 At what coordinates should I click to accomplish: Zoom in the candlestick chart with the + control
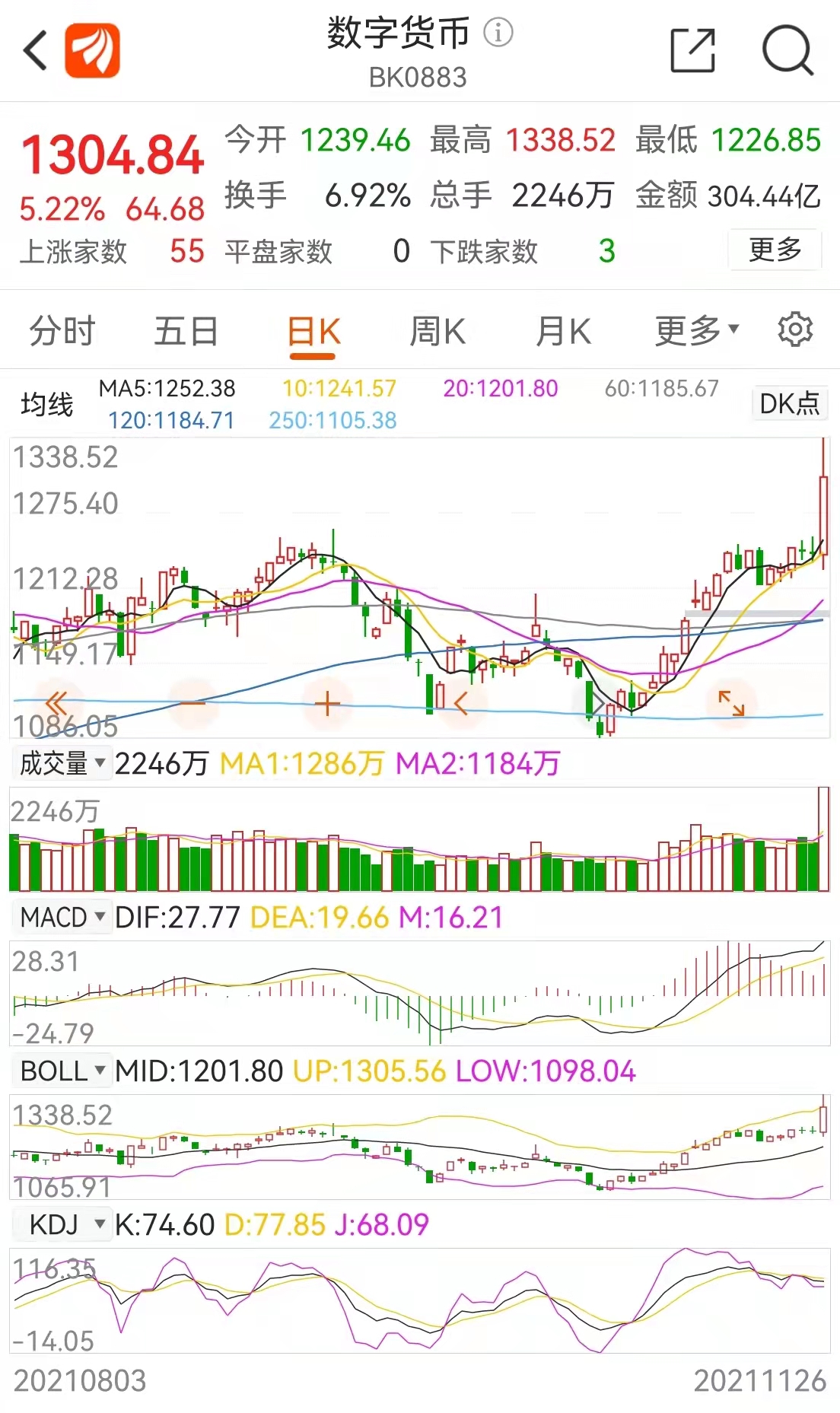pyautogui.click(x=327, y=704)
